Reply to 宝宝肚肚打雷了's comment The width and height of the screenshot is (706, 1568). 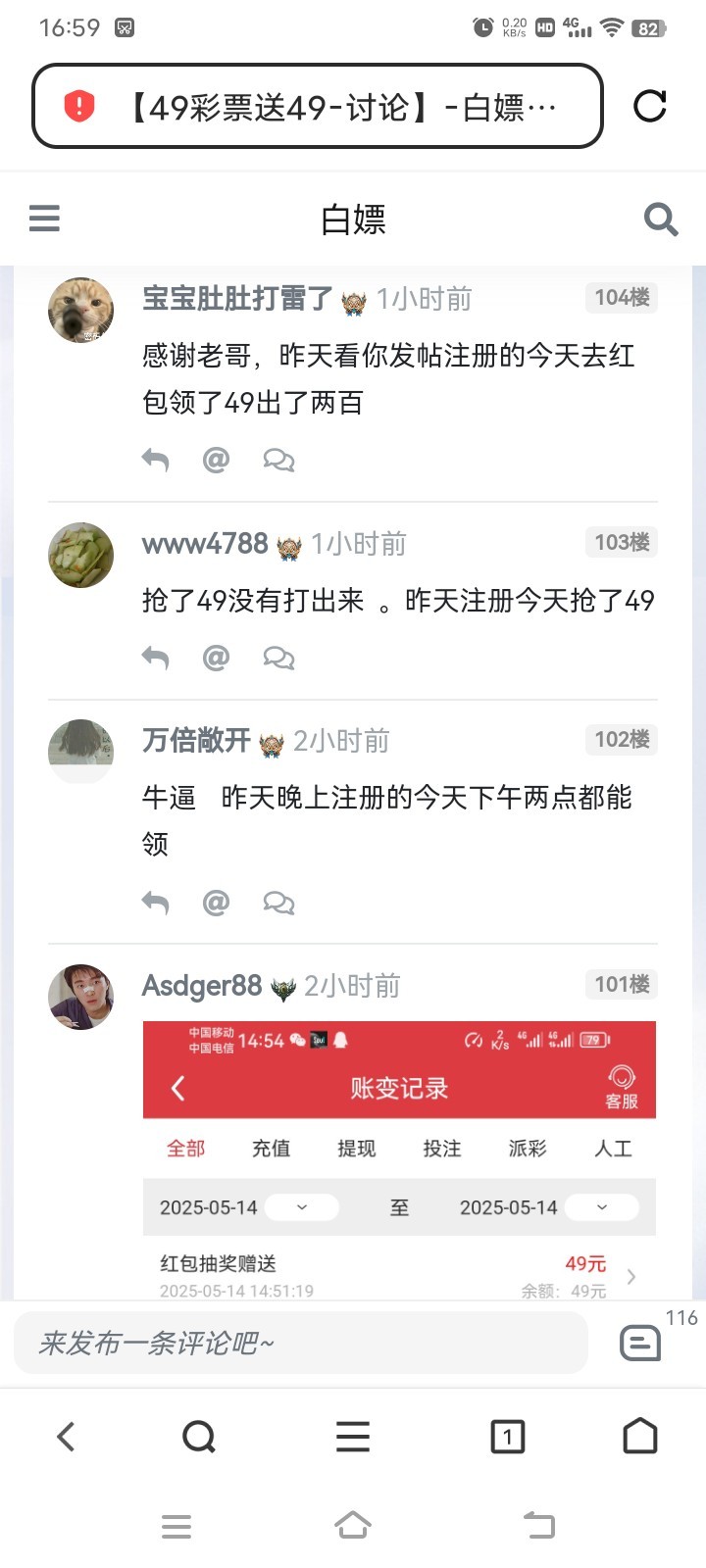click(155, 460)
